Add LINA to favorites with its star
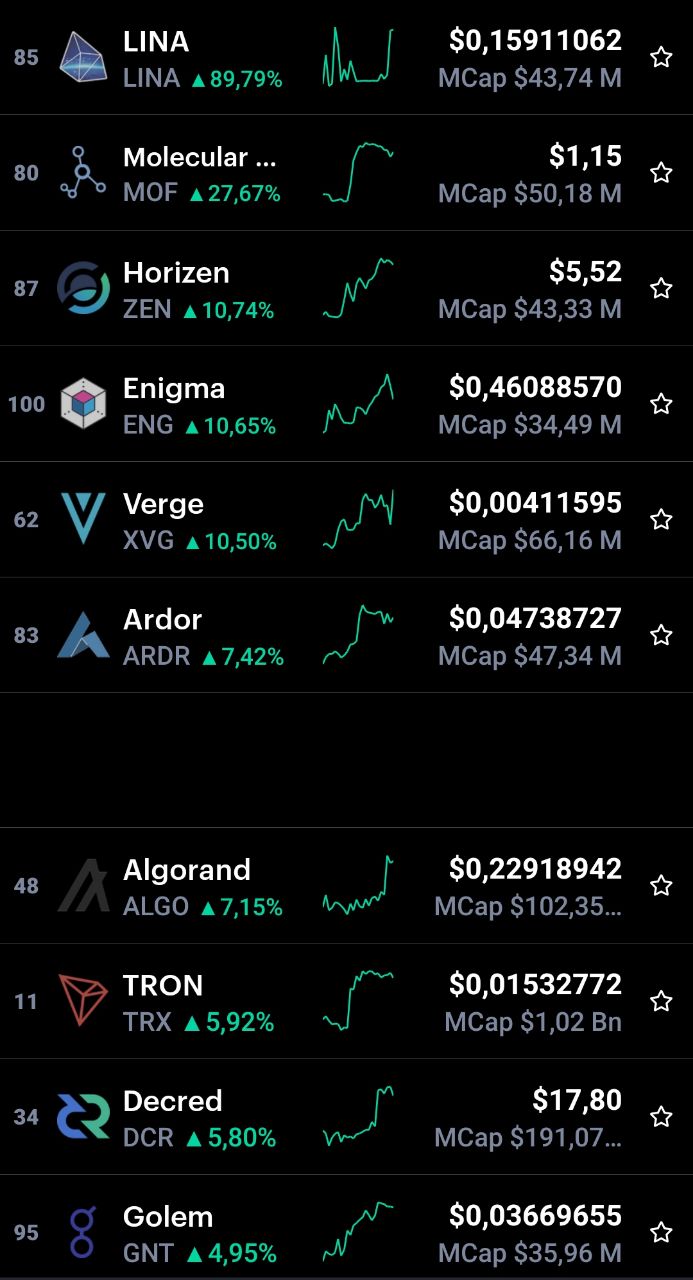The width and height of the screenshot is (693, 1280). [x=661, y=57]
